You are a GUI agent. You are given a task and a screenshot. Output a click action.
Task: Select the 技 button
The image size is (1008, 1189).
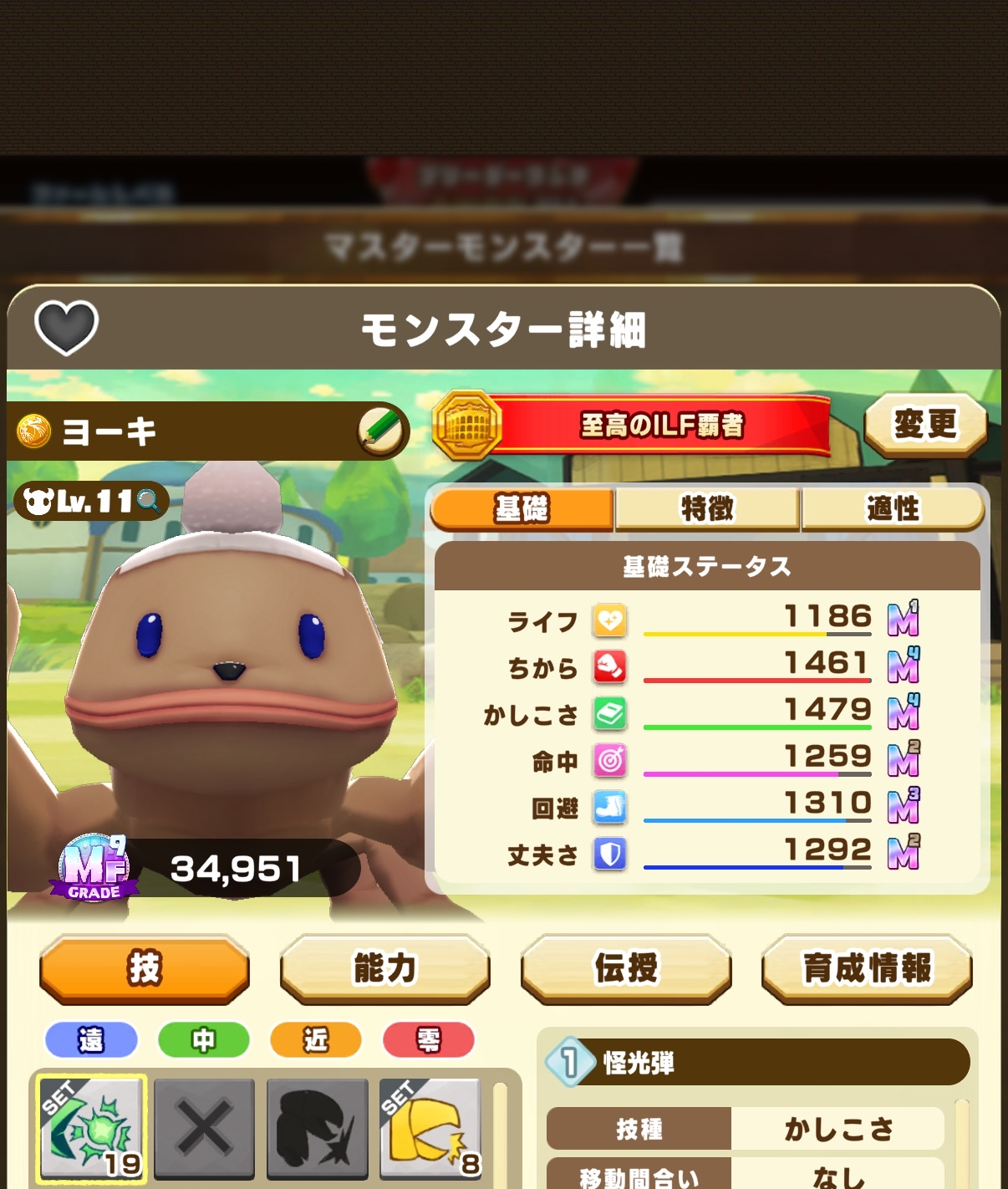(145, 969)
